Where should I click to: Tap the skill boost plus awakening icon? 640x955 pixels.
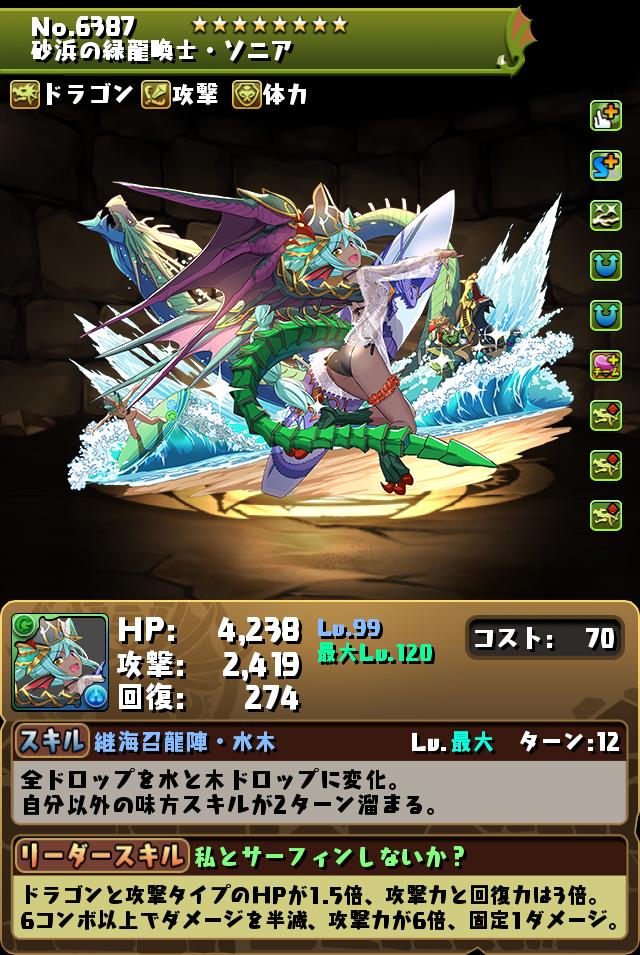click(606, 165)
